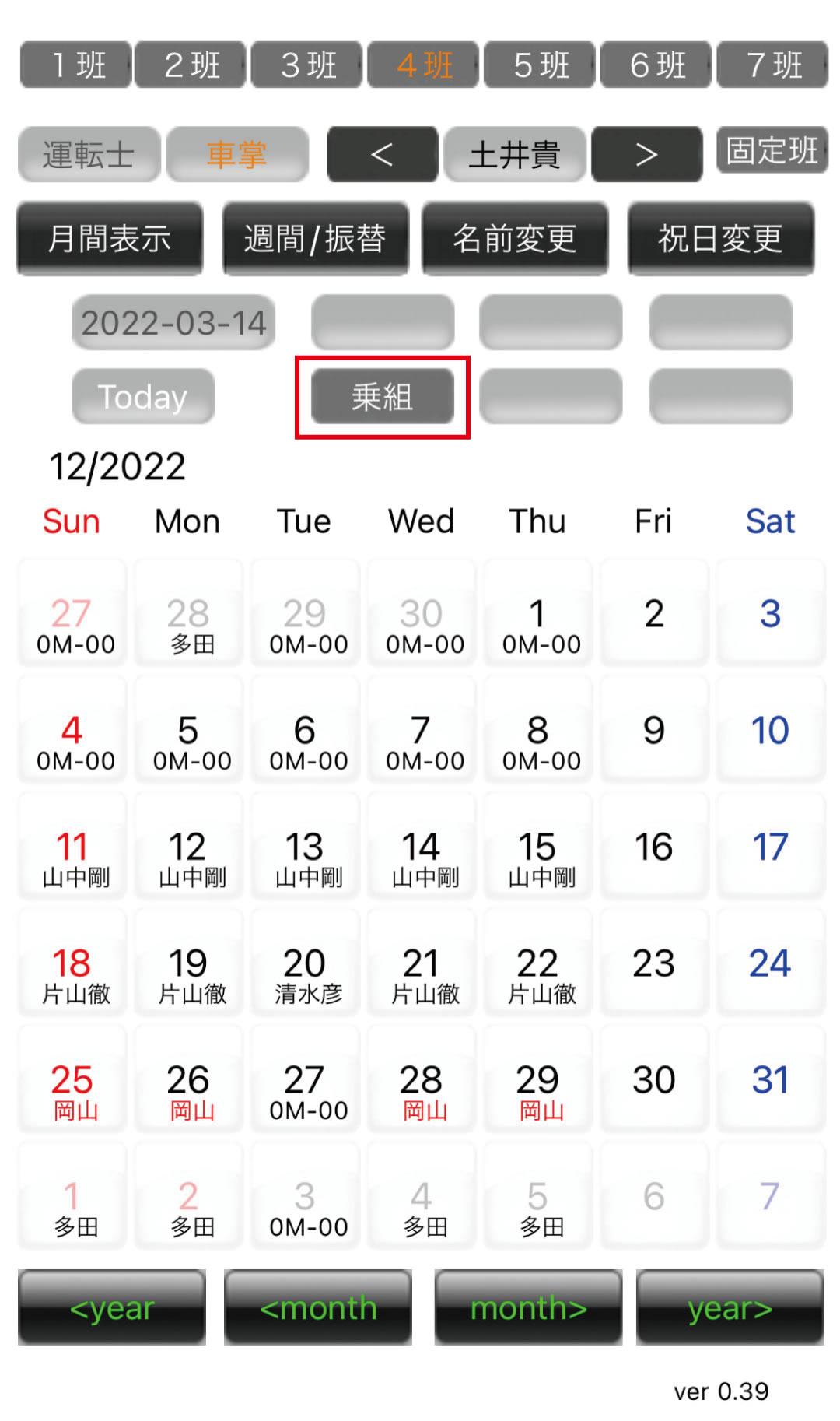This screenshot has width=840, height=1421.
Task: Select the 運転士 role
Action: pyautogui.click(x=89, y=155)
